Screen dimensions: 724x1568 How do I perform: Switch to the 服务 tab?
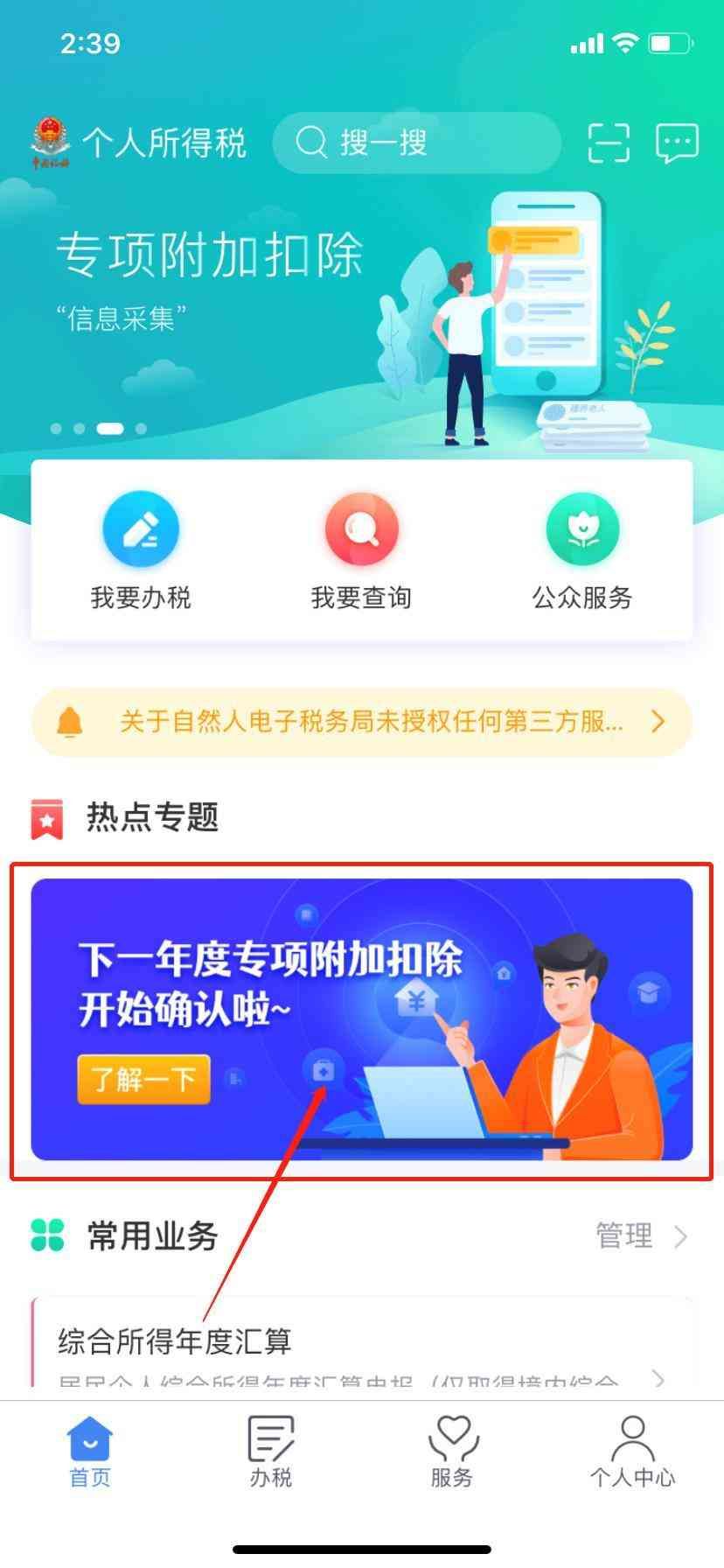452,1452
